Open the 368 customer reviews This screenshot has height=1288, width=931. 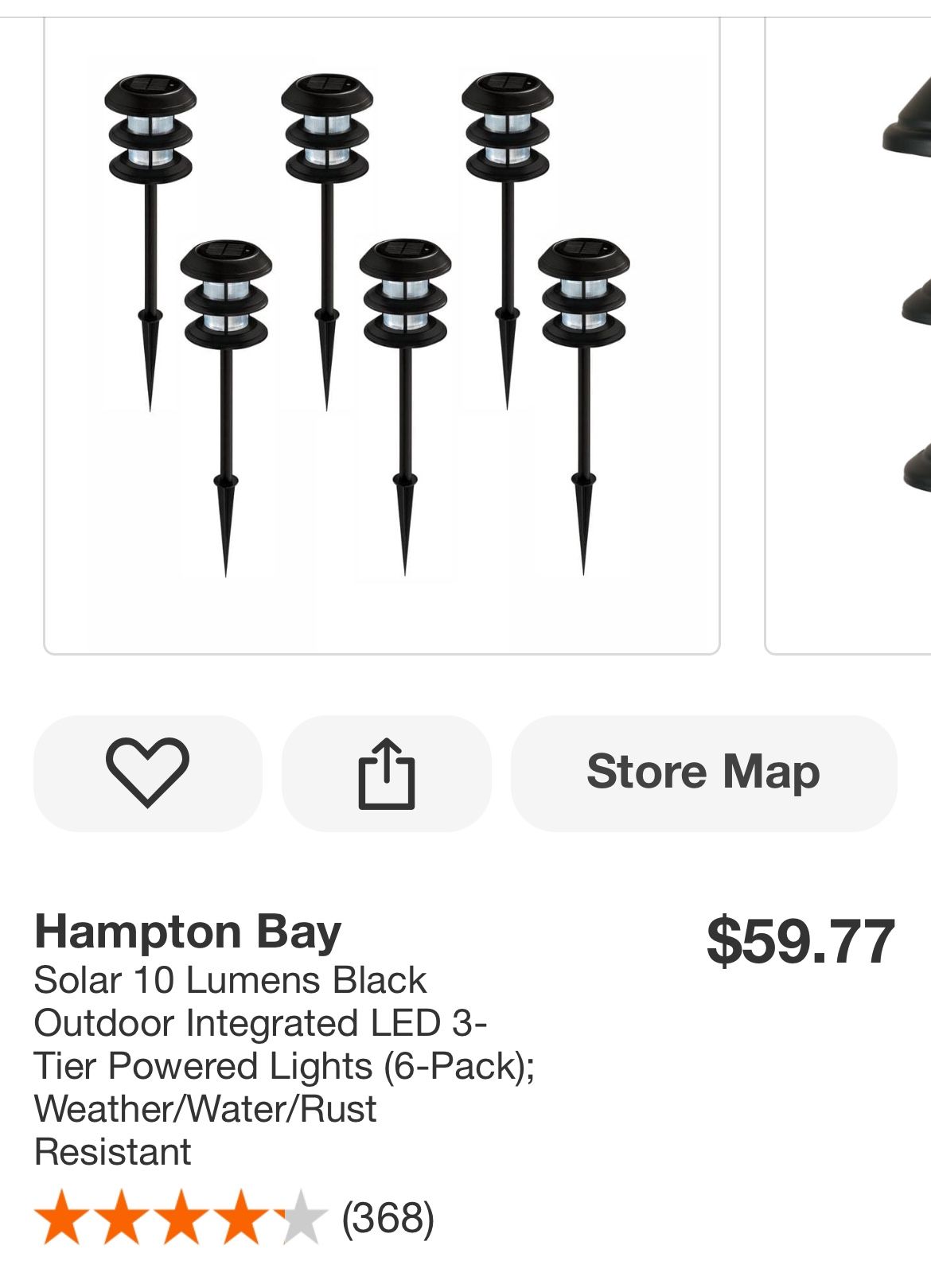(388, 1217)
